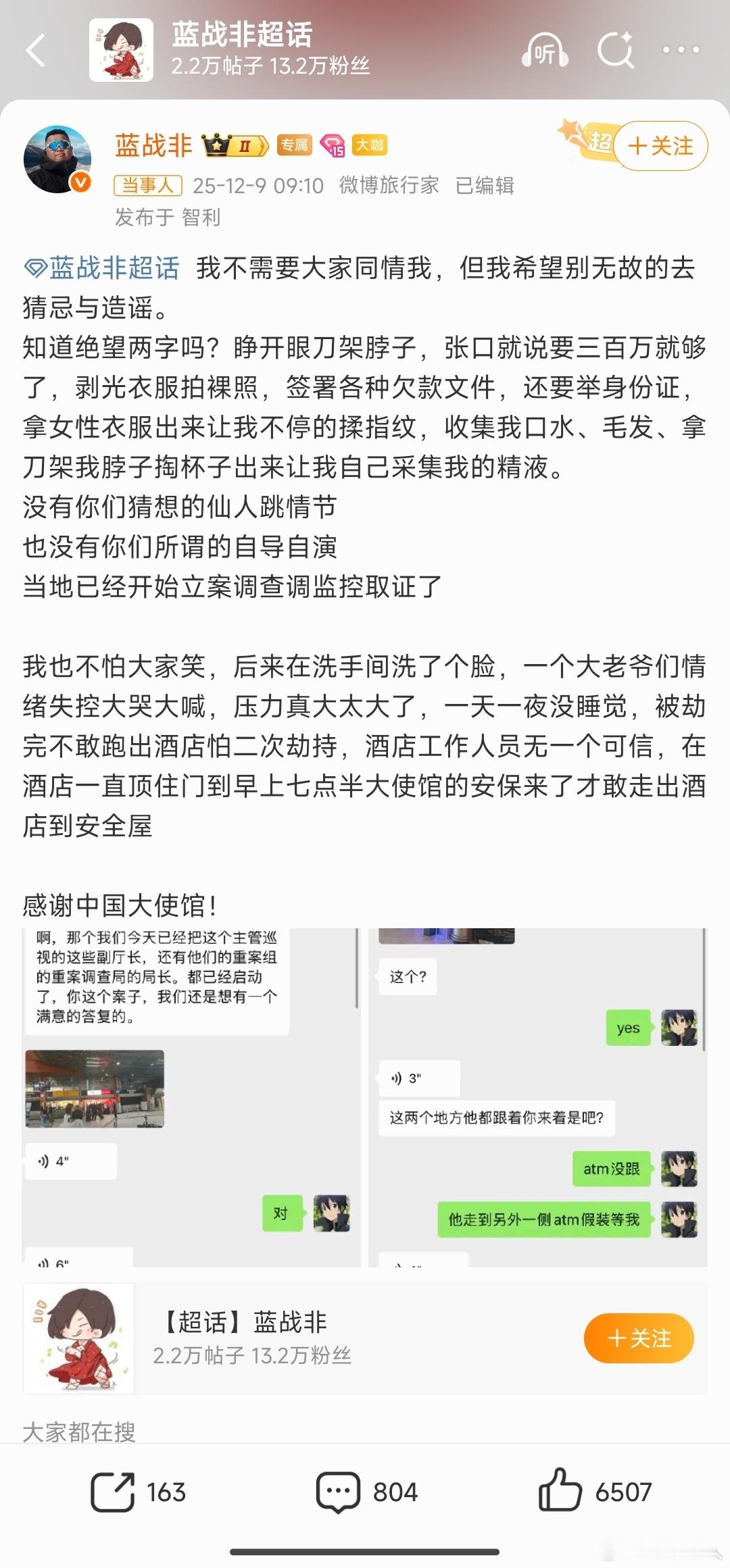Tap the orange V verification badge on avatar
This screenshot has width=730, height=1568.
(79, 182)
